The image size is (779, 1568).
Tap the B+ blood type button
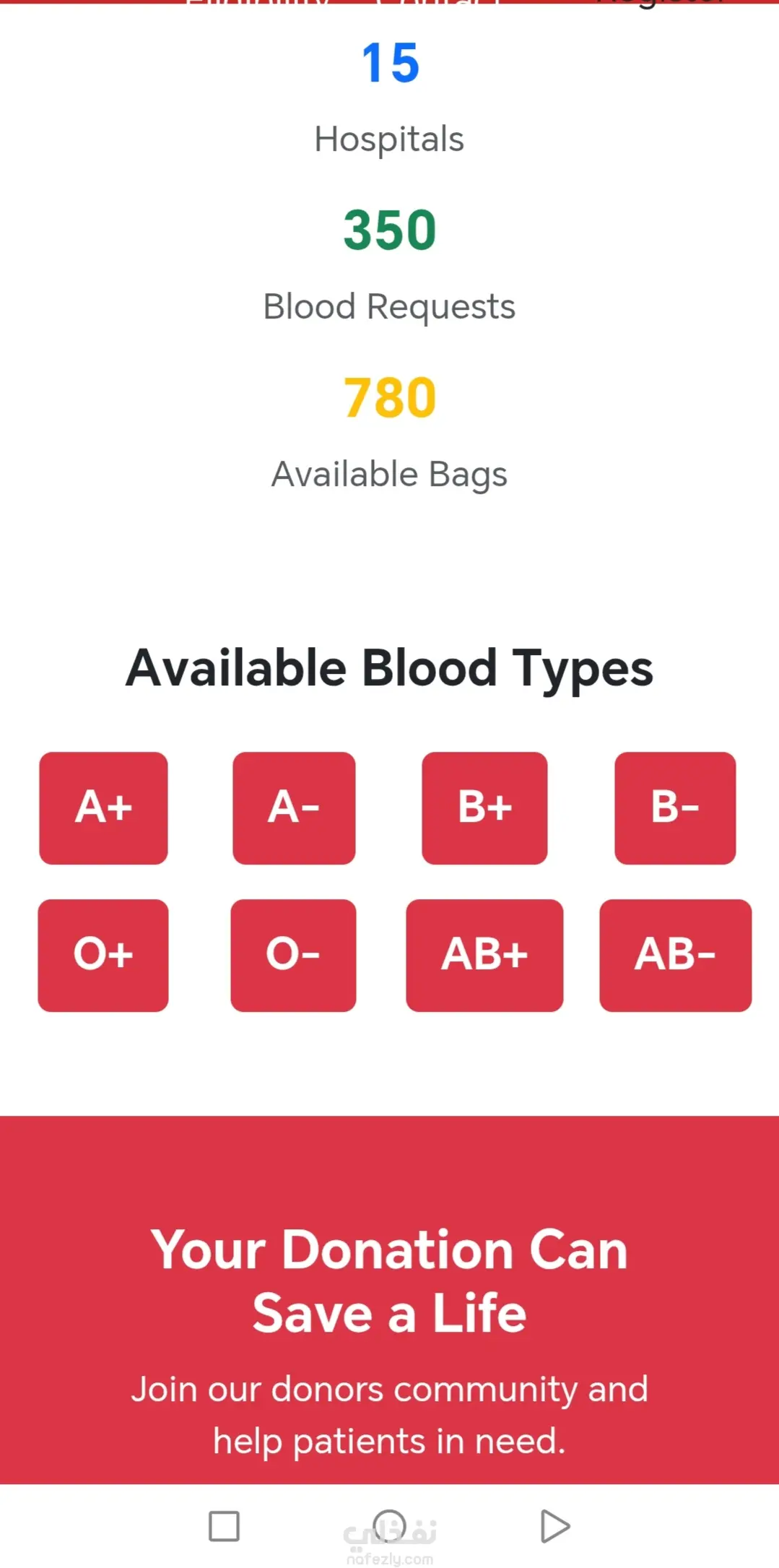click(x=484, y=807)
